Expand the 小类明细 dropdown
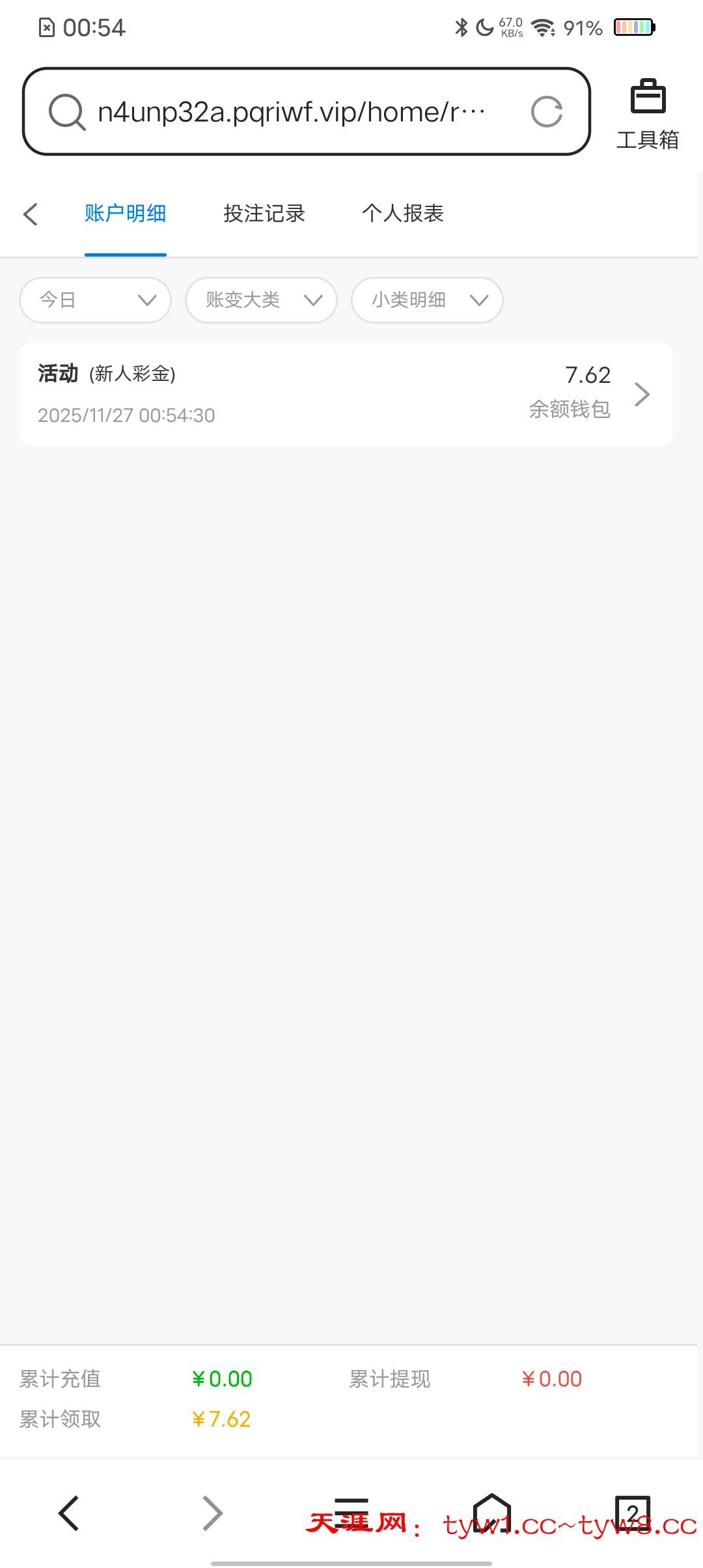This screenshot has height=1568, width=703. coord(427,300)
